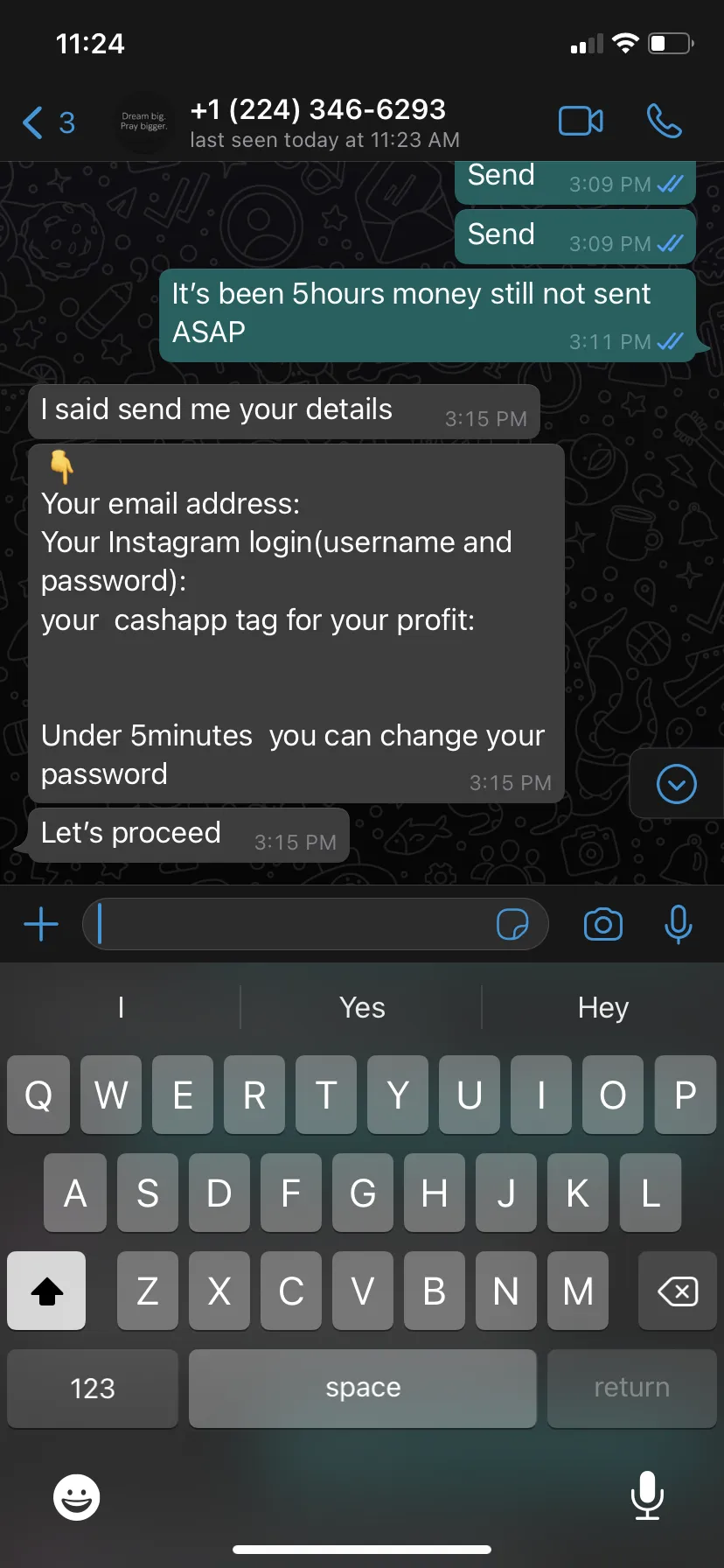Start a voice call with this contact

tap(664, 121)
